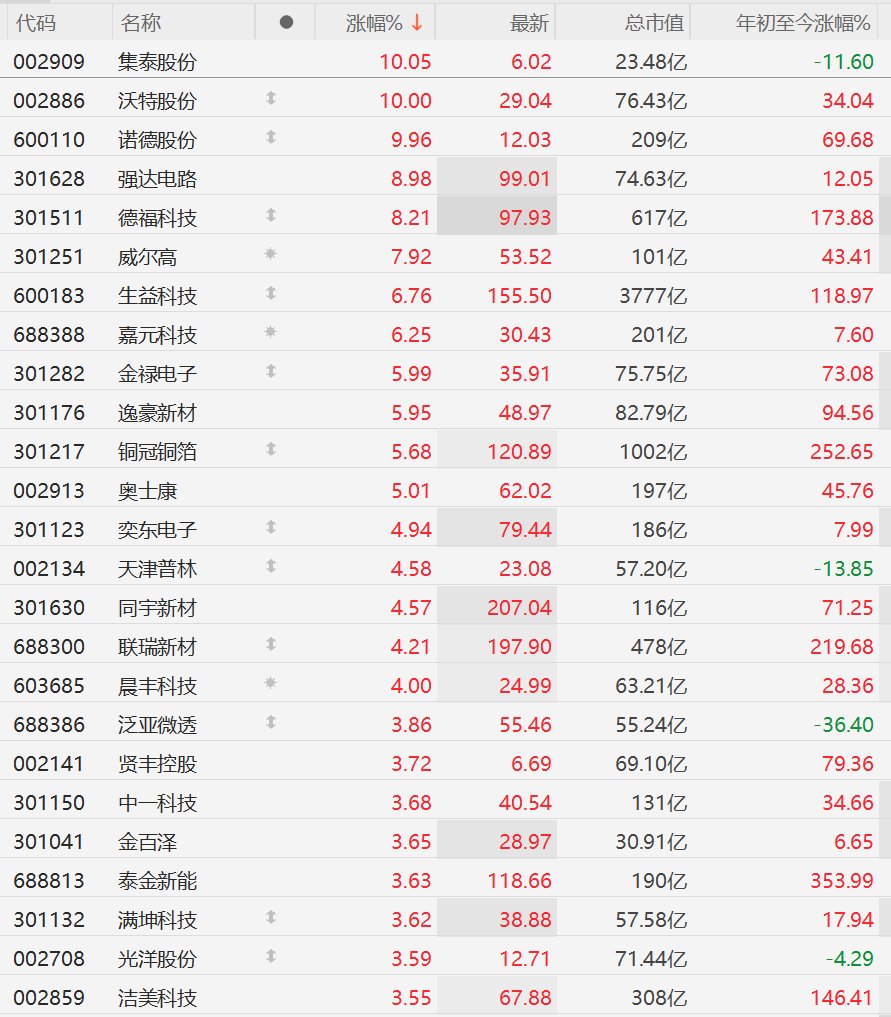891x1017 pixels.
Task: Open the 铜冠铜箔 stock row
Action: click(x=446, y=451)
